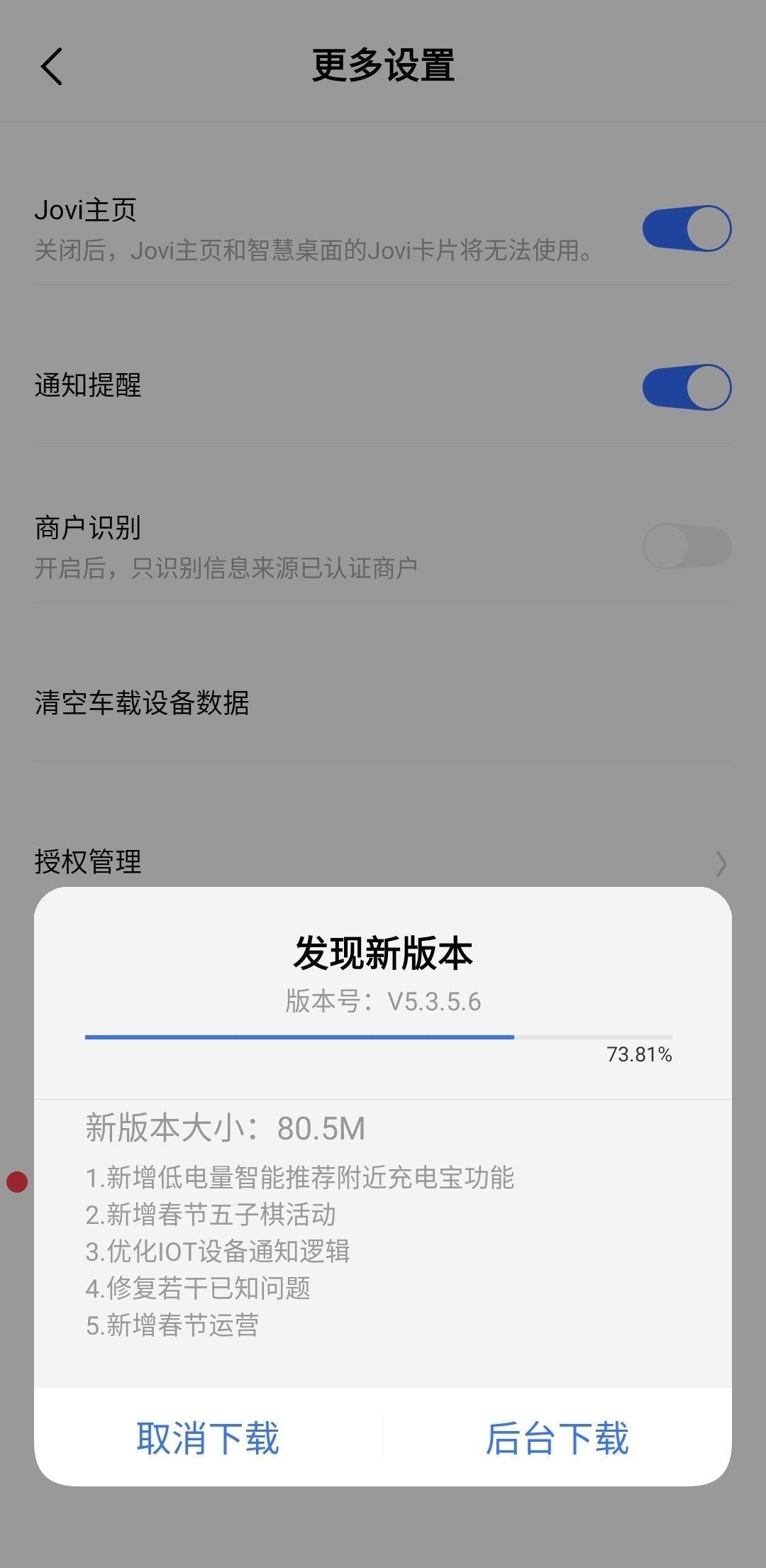Screen dimensions: 766x1568
Task: Enable the 商户识别 merchant recognition switch
Action: 686,546
